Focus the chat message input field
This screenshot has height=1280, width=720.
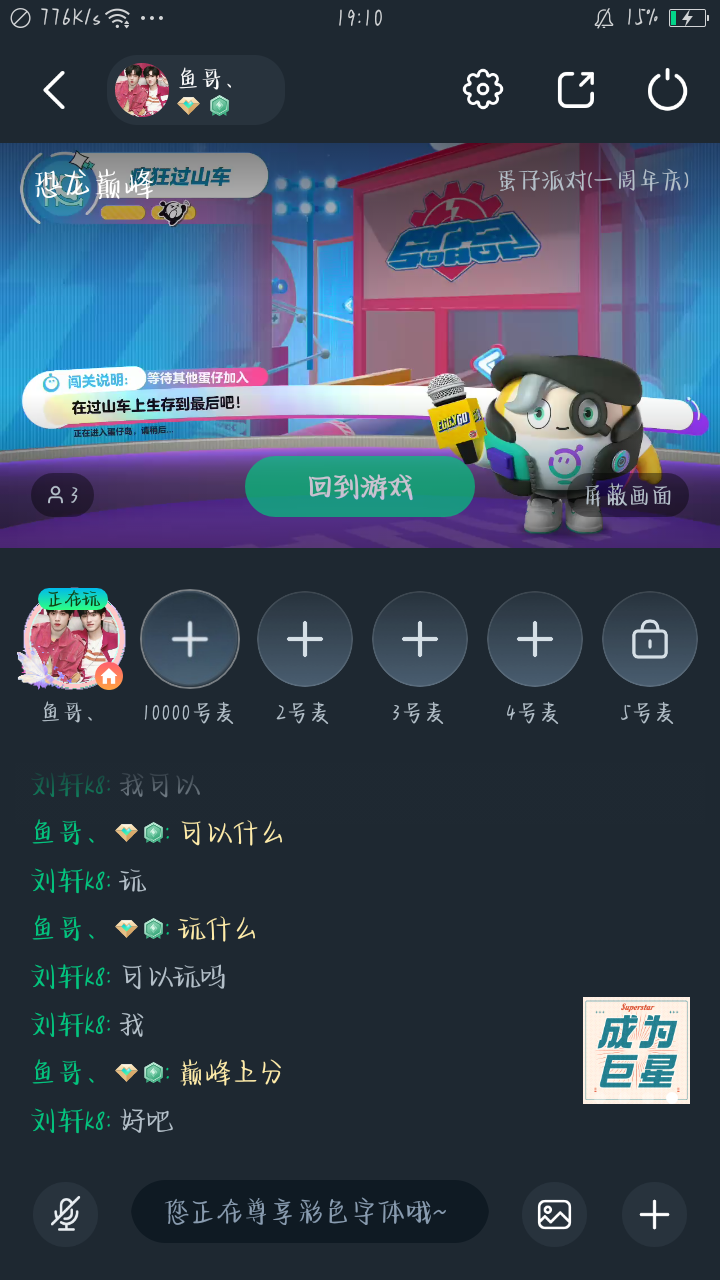pyautogui.click(x=310, y=1213)
